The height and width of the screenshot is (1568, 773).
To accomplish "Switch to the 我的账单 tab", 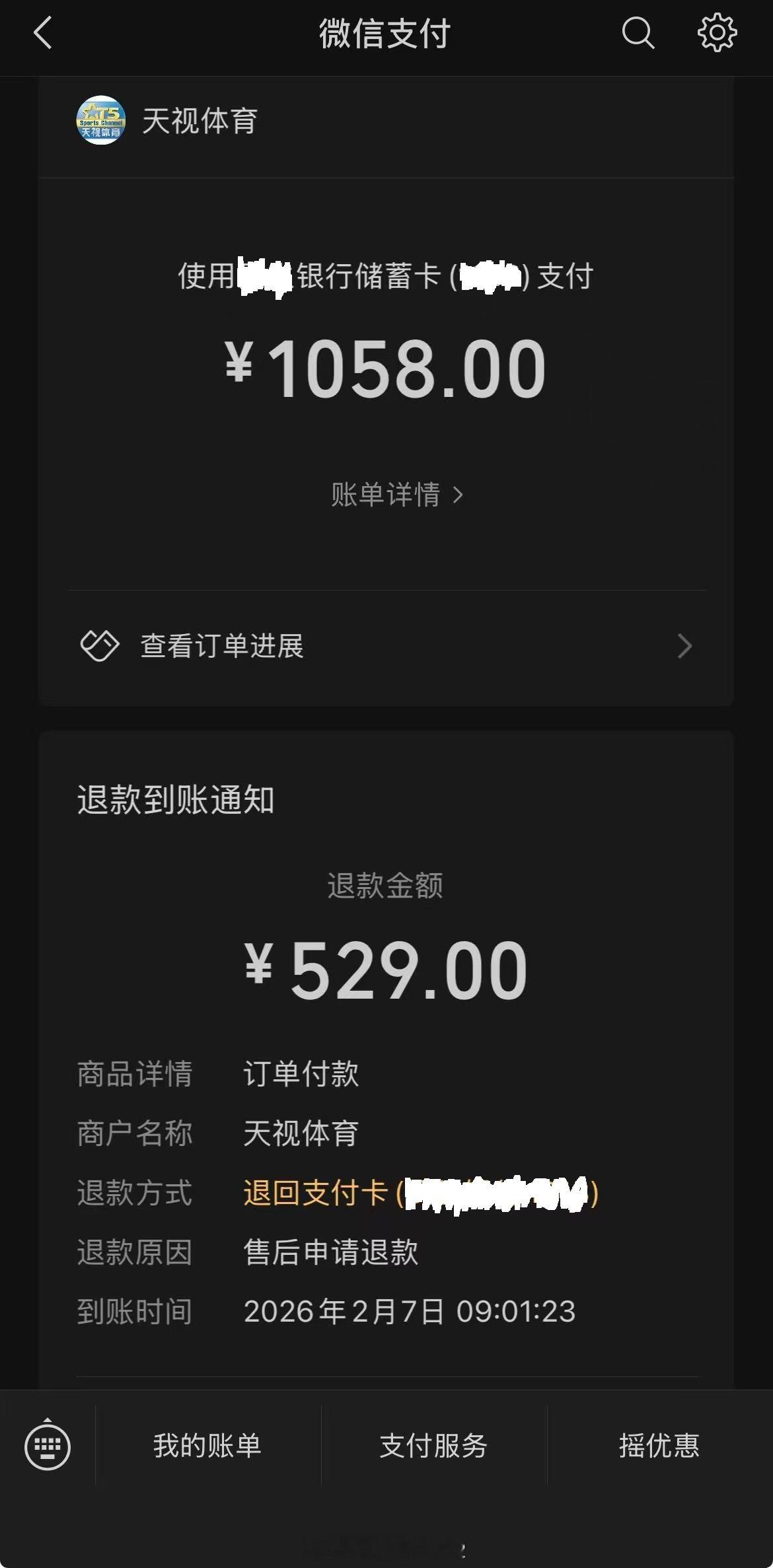I will coord(207,1446).
